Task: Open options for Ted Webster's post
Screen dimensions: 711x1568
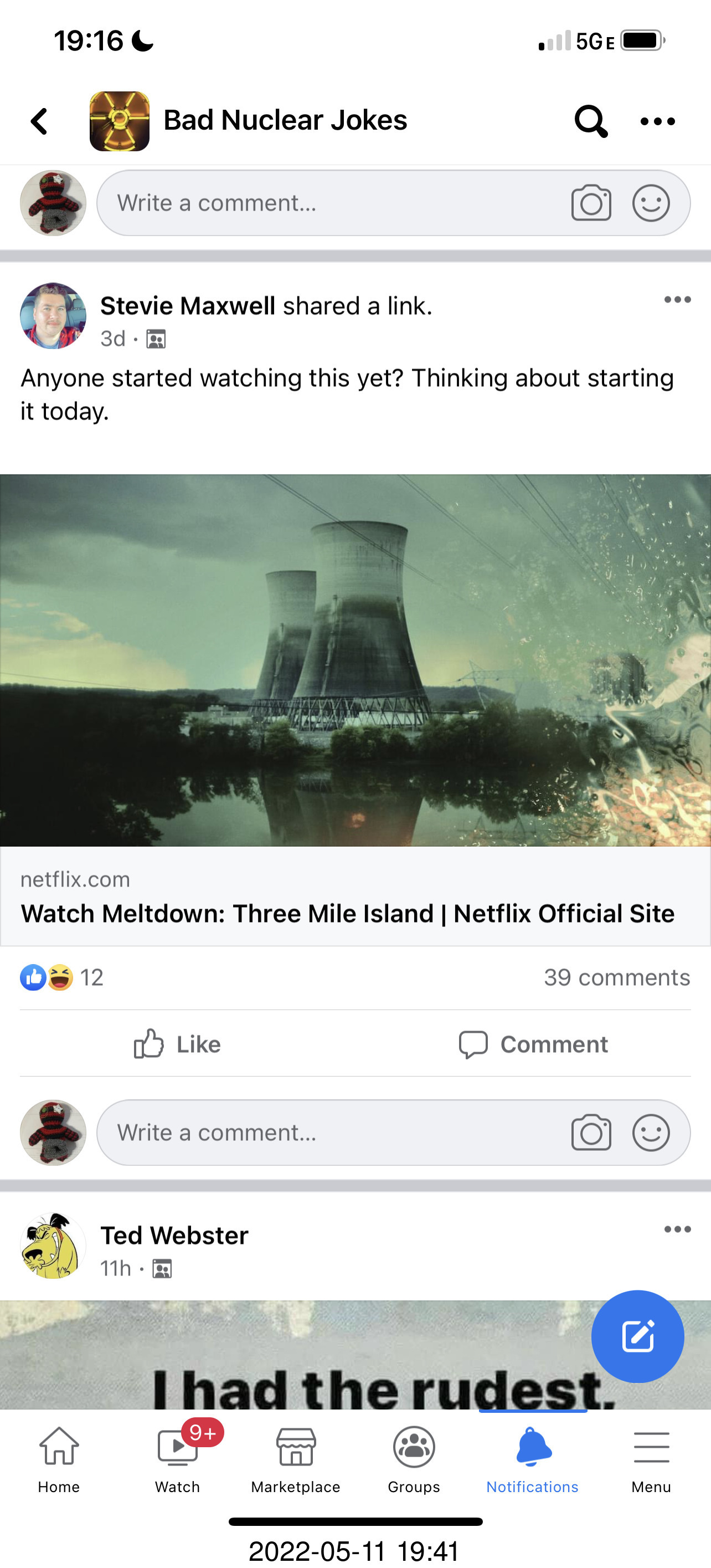Action: [677, 1229]
